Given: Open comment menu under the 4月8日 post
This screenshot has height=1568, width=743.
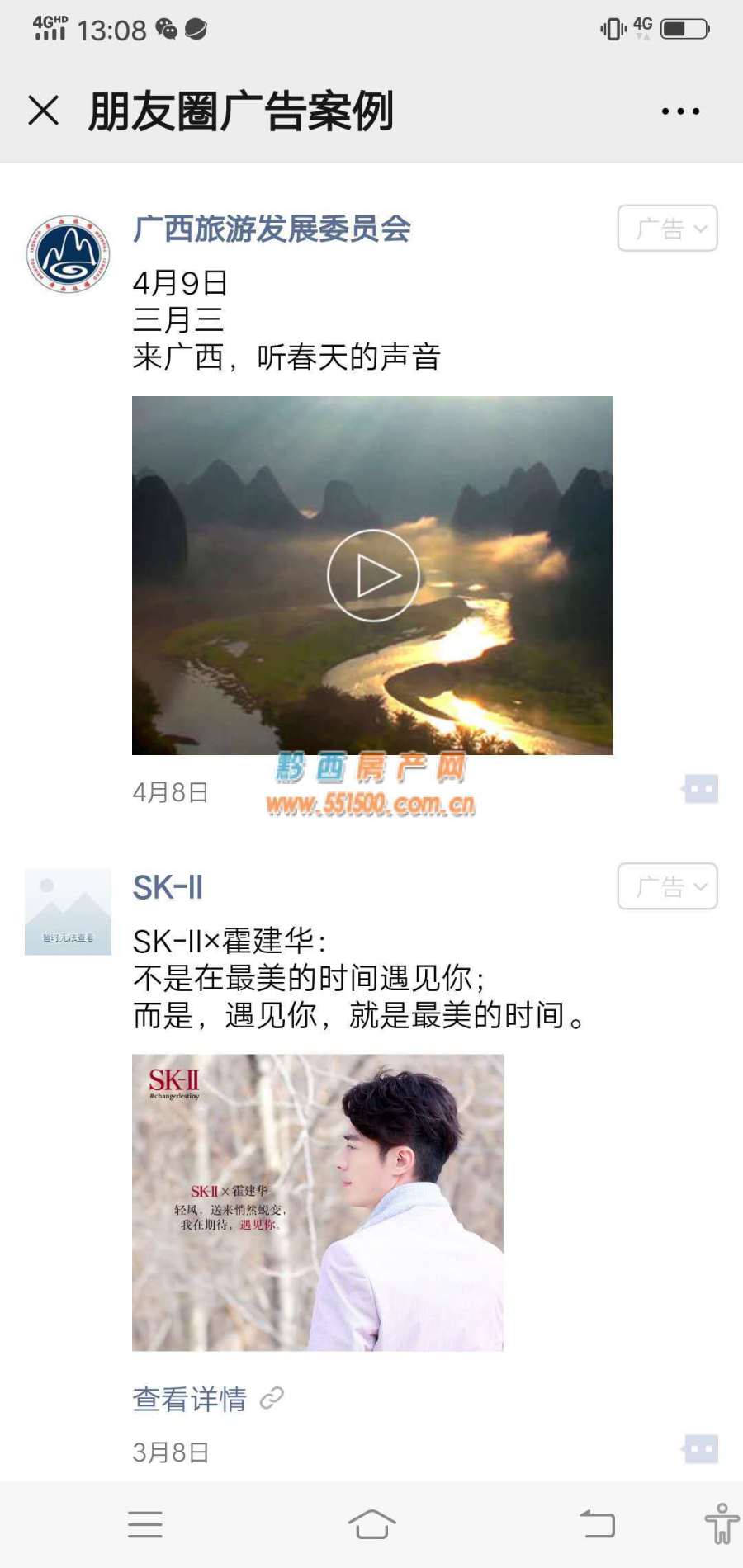Looking at the screenshot, I should [x=700, y=790].
